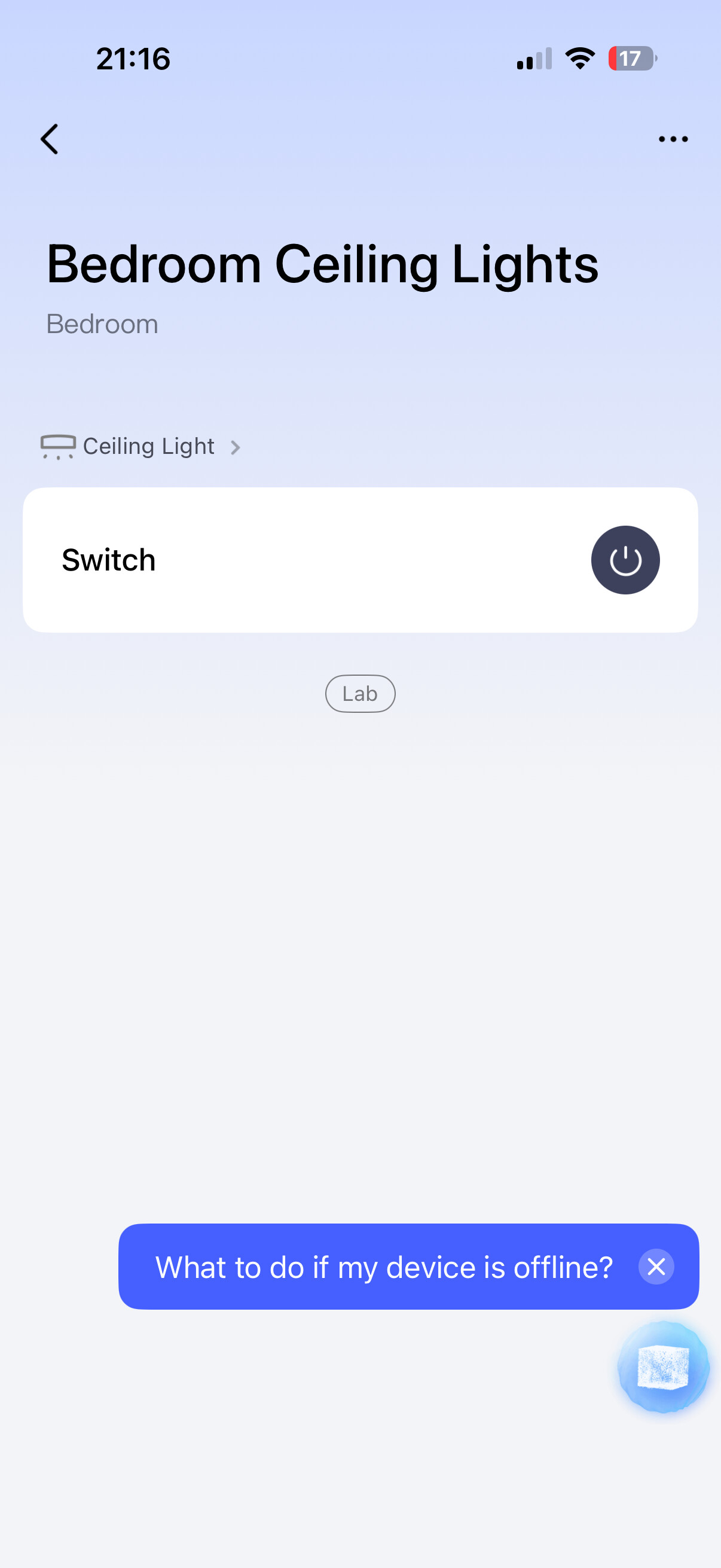This screenshot has width=721, height=1568.
Task: Open the floating blue cube assistant button
Action: tap(663, 1366)
